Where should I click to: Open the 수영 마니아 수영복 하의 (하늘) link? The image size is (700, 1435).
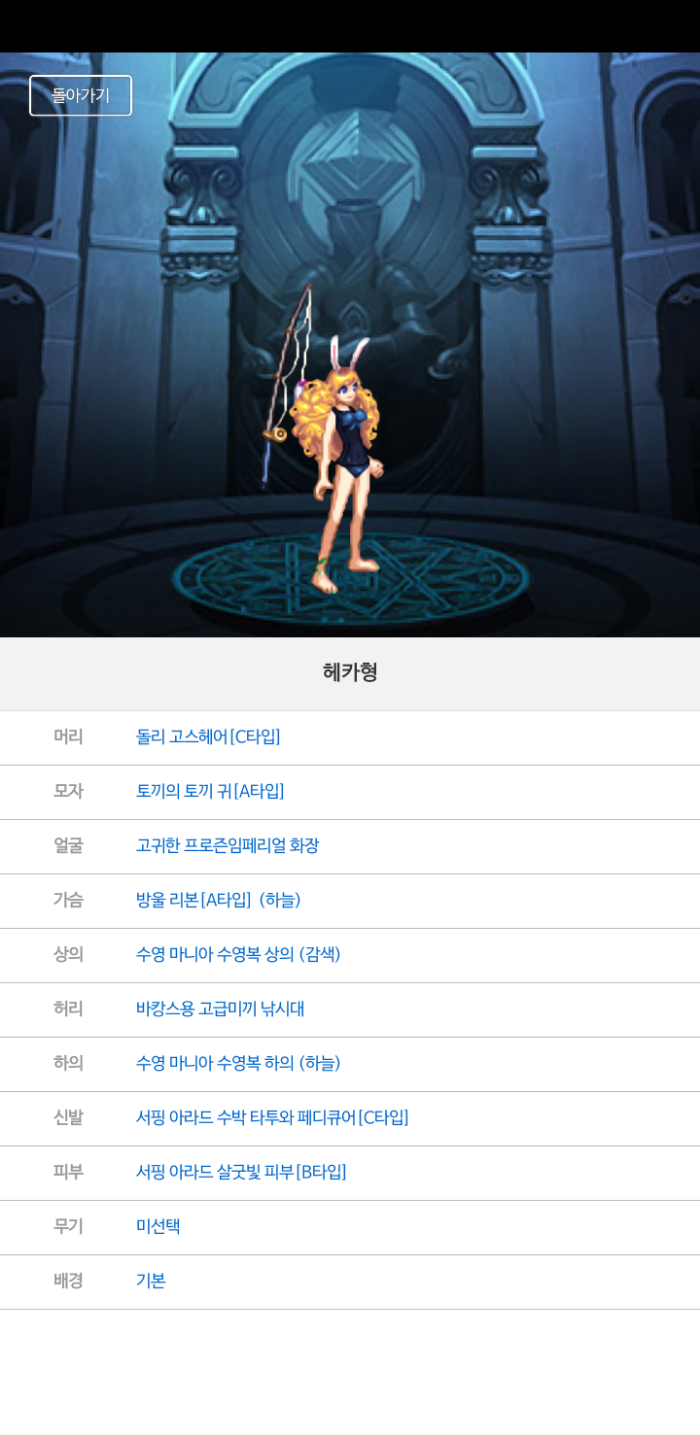click(x=238, y=1063)
